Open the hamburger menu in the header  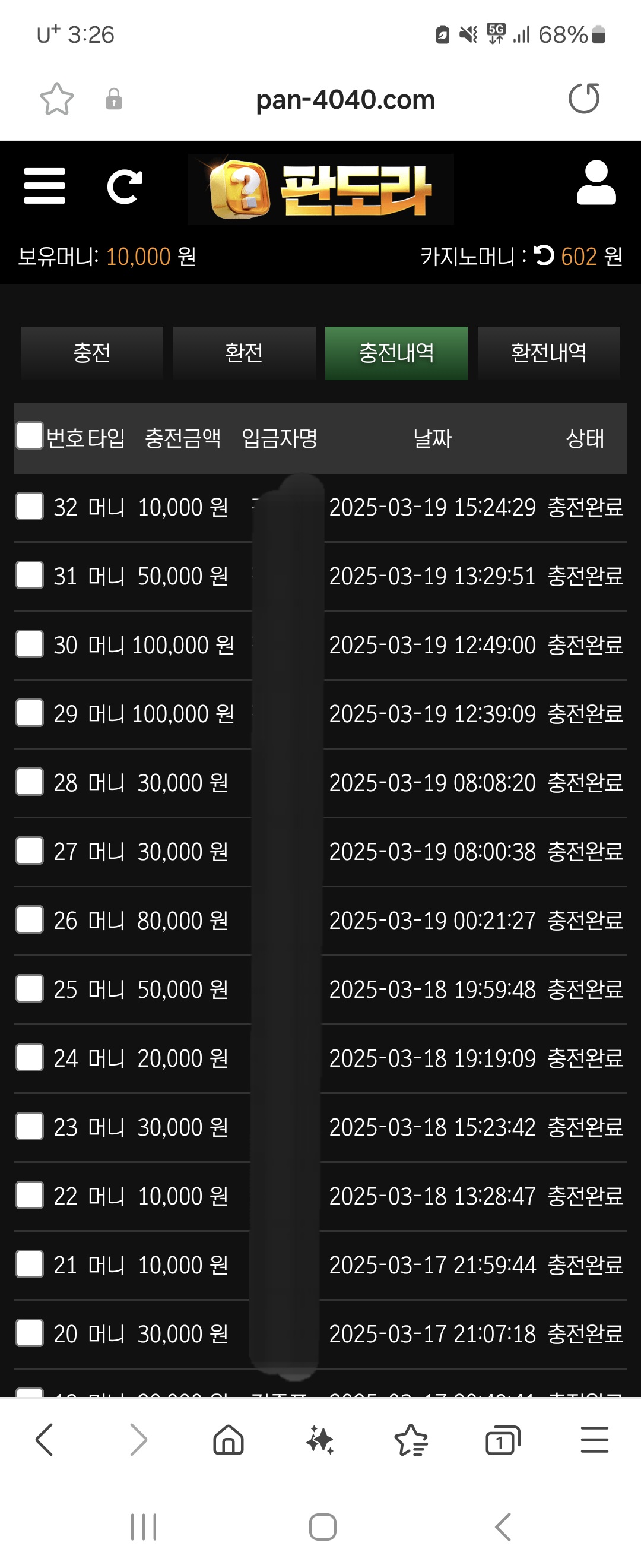click(x=45, y=186)
